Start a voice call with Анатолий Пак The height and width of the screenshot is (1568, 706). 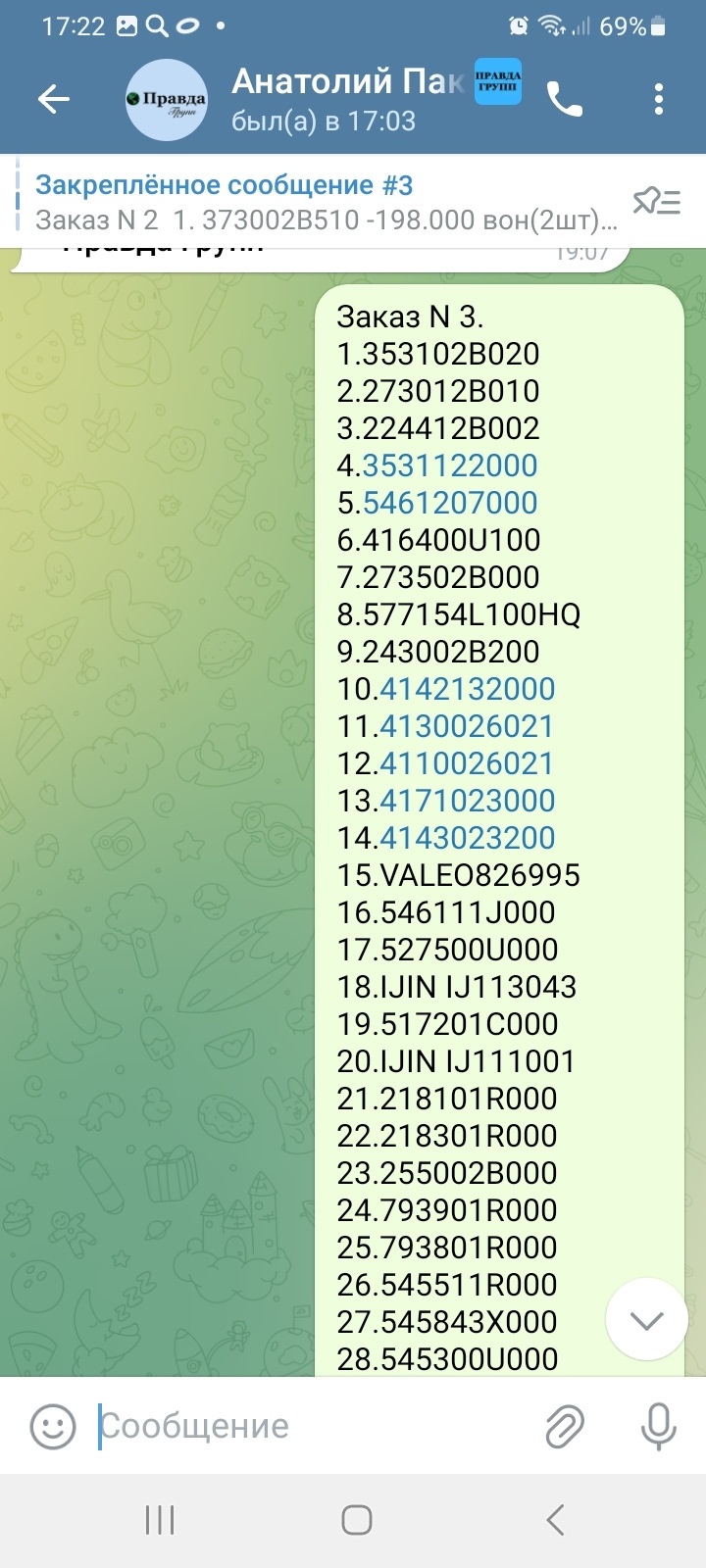click(x=565, y=99)
